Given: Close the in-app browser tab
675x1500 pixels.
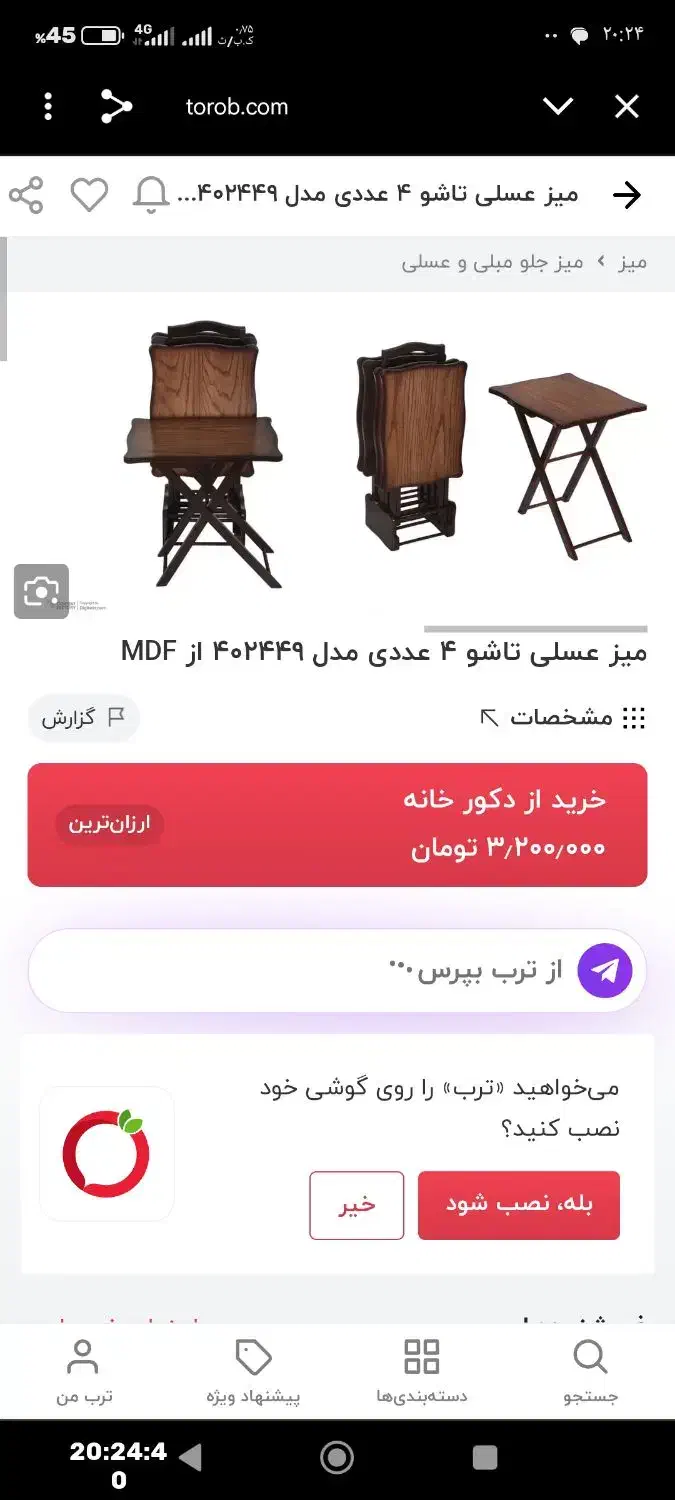Looking at the screenshot, I should (626, 107).
